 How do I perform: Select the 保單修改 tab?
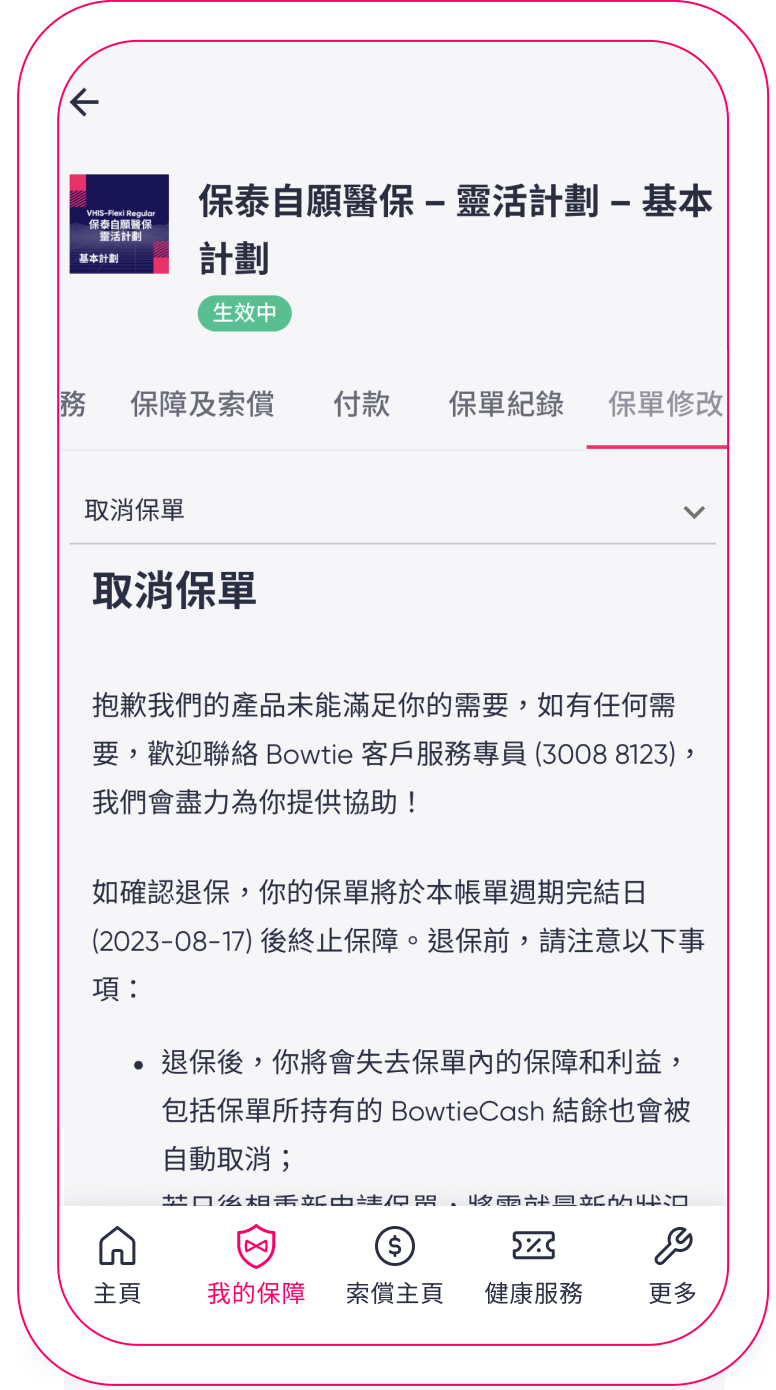point(665,404)
